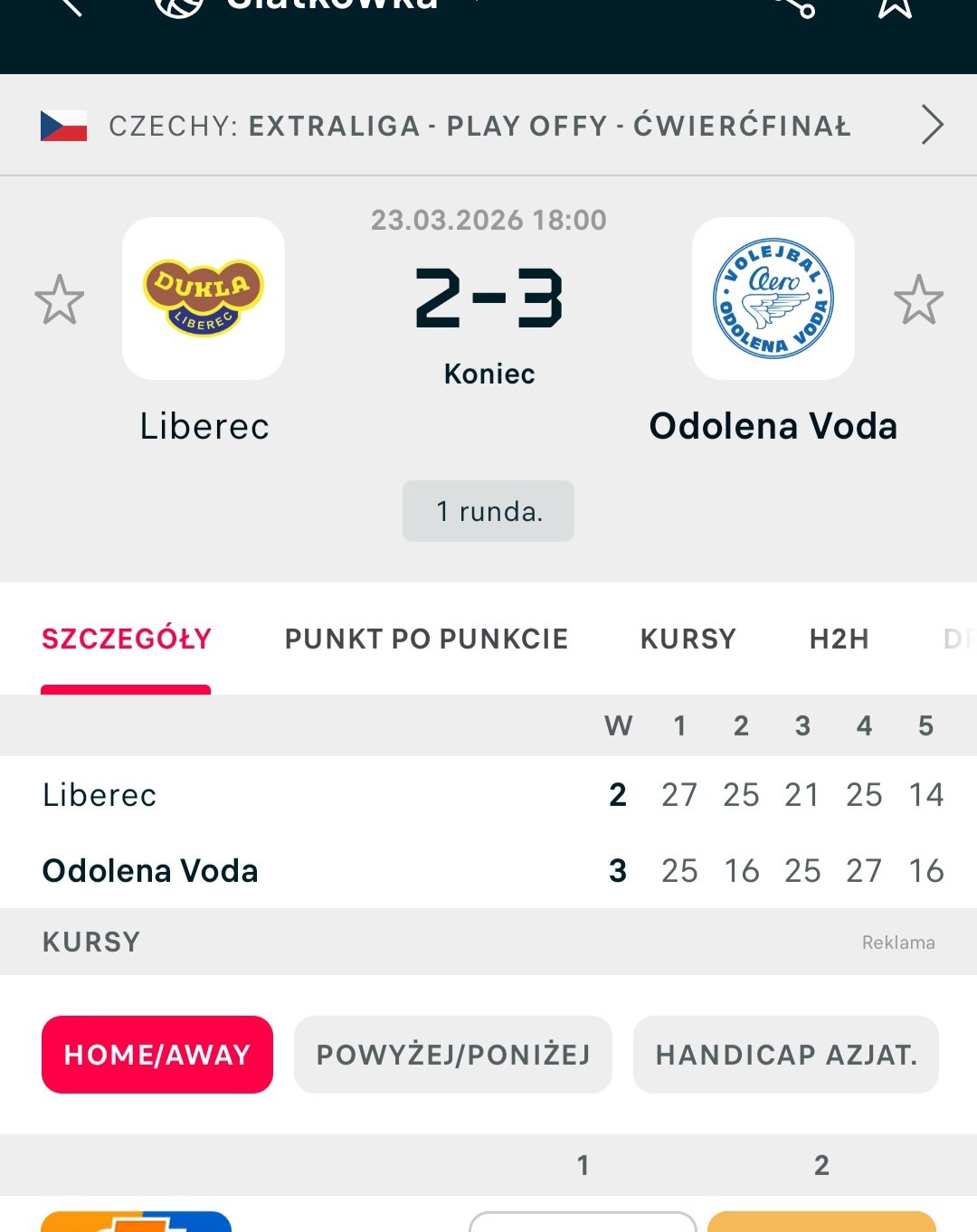The width and height of the screenshot is (977, 1232).
Task: Switch to the Punkt po punkcie tab
Action: coord(426,640)
